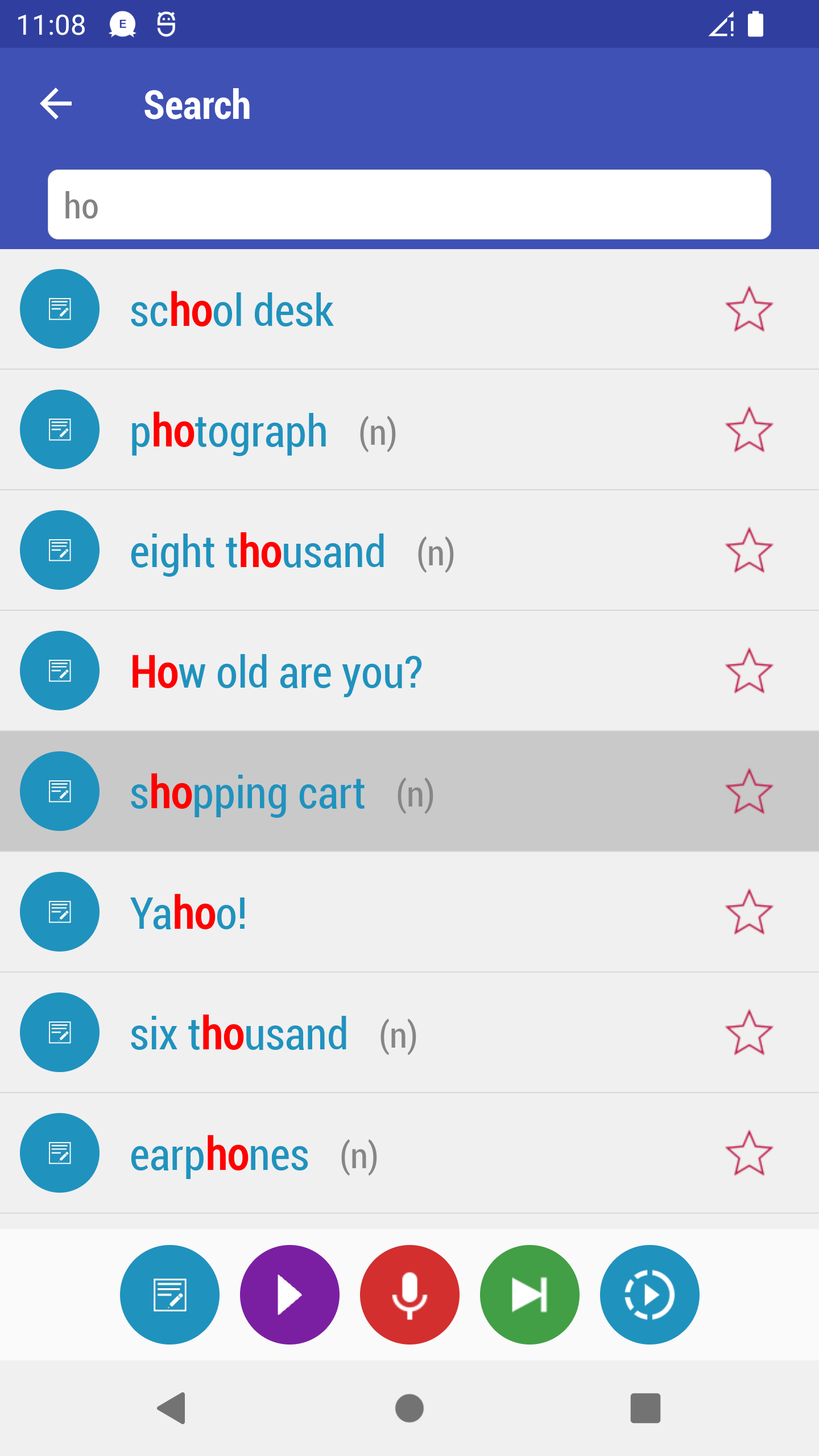Tap the blue auto-play circle button

pos(650,1294)
